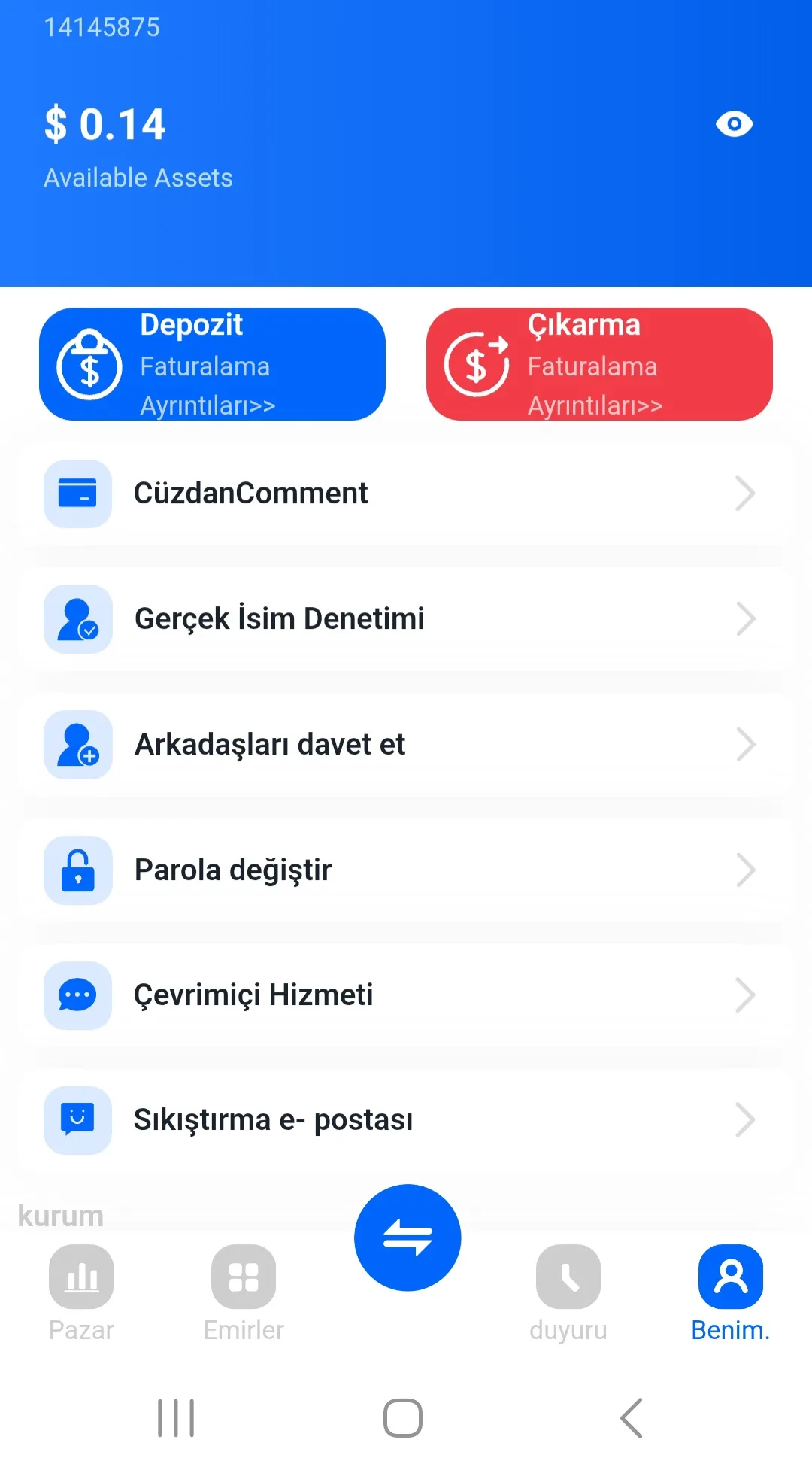Show Çevrimiçi Hizmeti hidden details

pos(745,995)
